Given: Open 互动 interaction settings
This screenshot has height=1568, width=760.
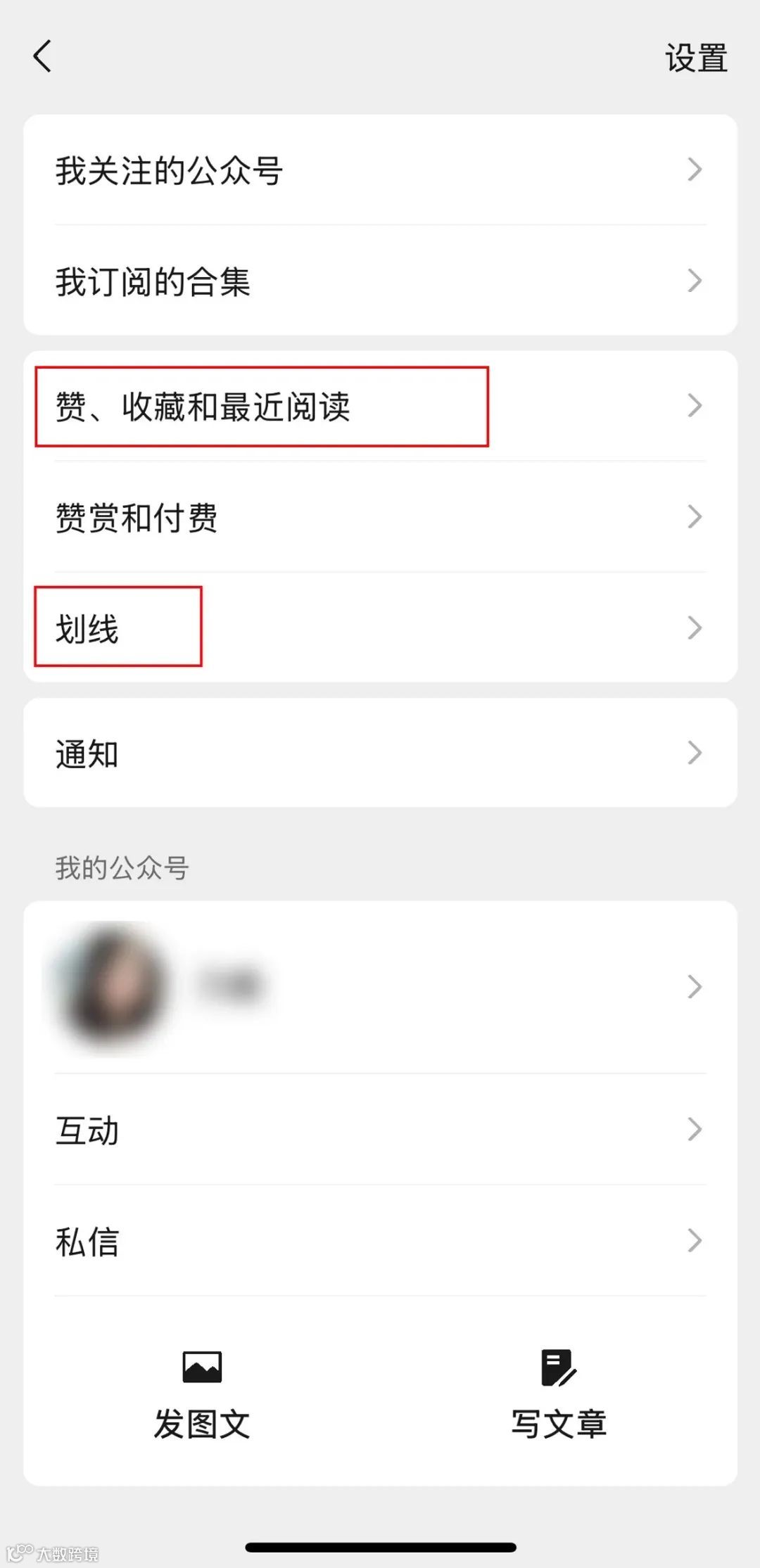Looking at the screenshot, I should (87, 1130).
